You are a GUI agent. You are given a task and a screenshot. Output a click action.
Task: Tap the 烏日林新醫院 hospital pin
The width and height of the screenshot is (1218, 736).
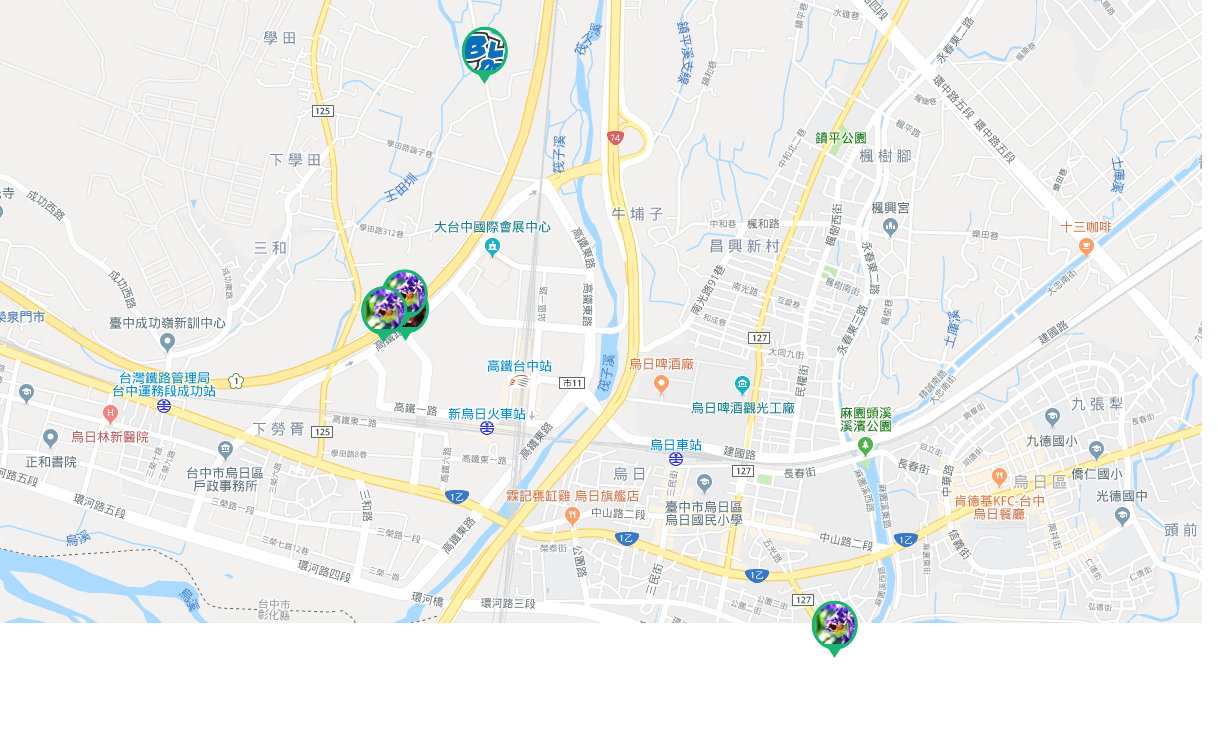(x=110, y=414)
